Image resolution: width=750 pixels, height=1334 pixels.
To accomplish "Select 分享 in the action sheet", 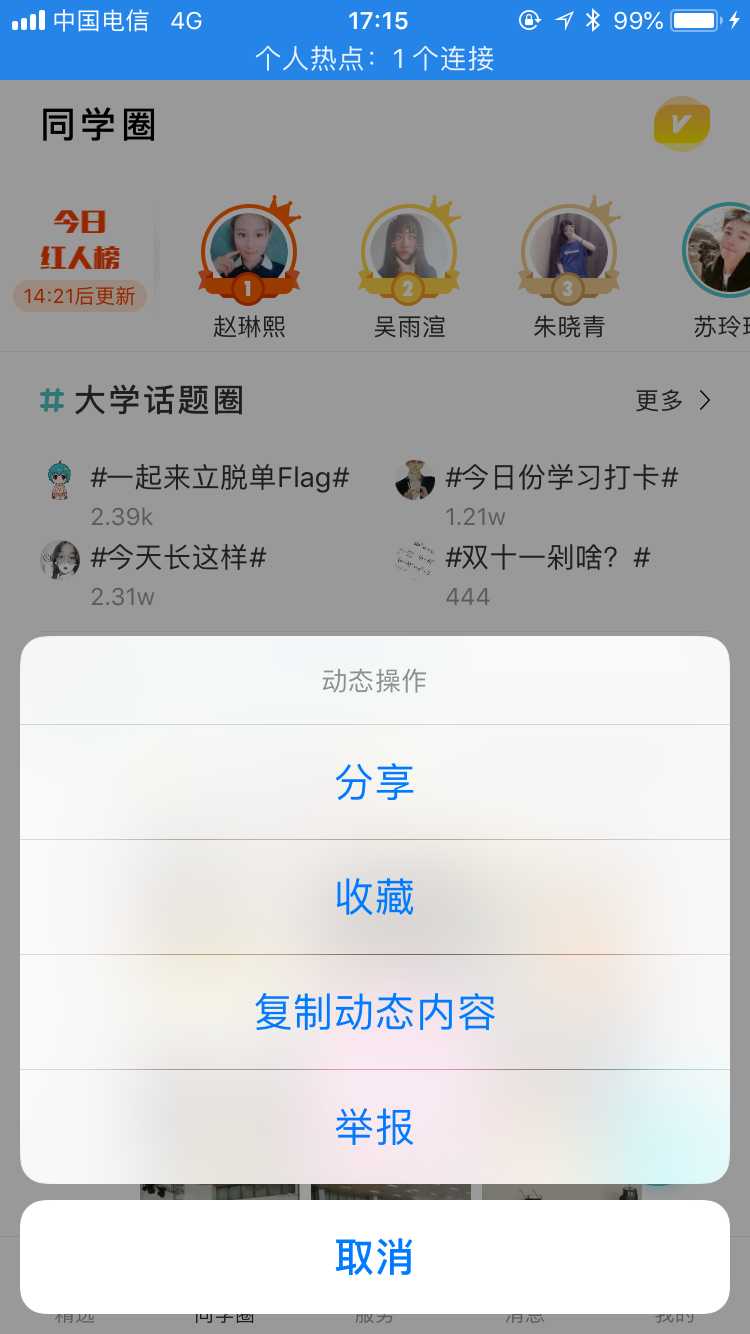I will coord(375,782).
